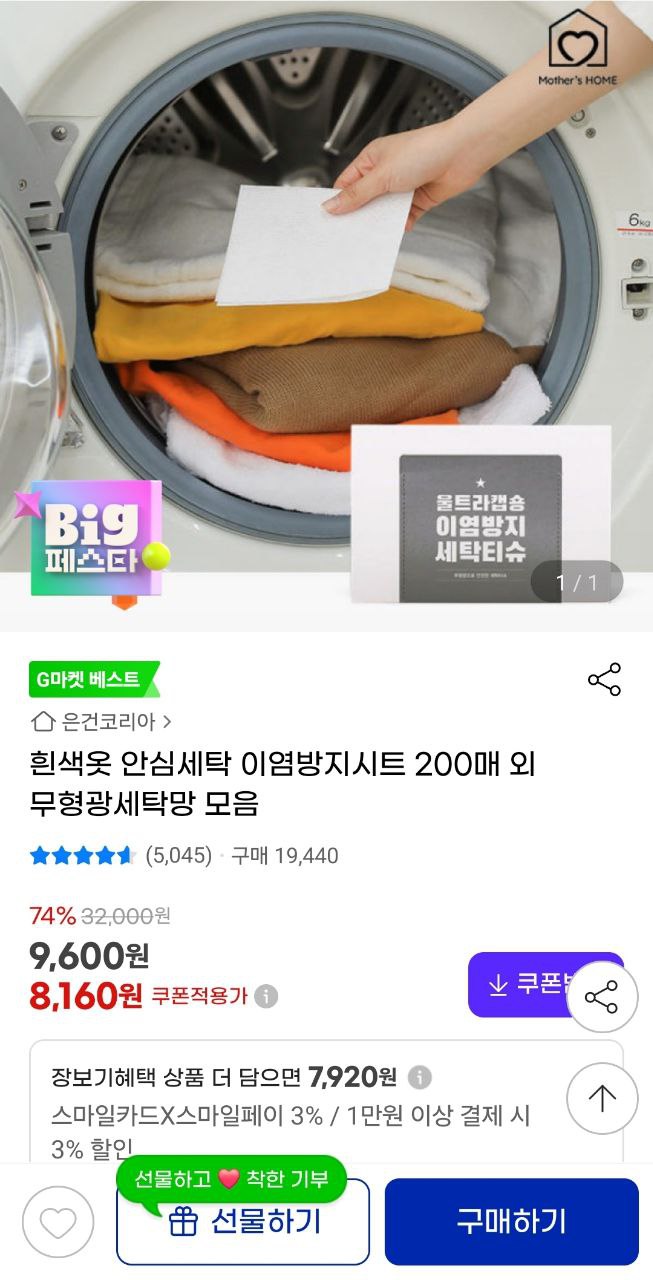653x1280 pixels.
Task: Tap 구매하기 to buy this item
Action: point(511,1221)
